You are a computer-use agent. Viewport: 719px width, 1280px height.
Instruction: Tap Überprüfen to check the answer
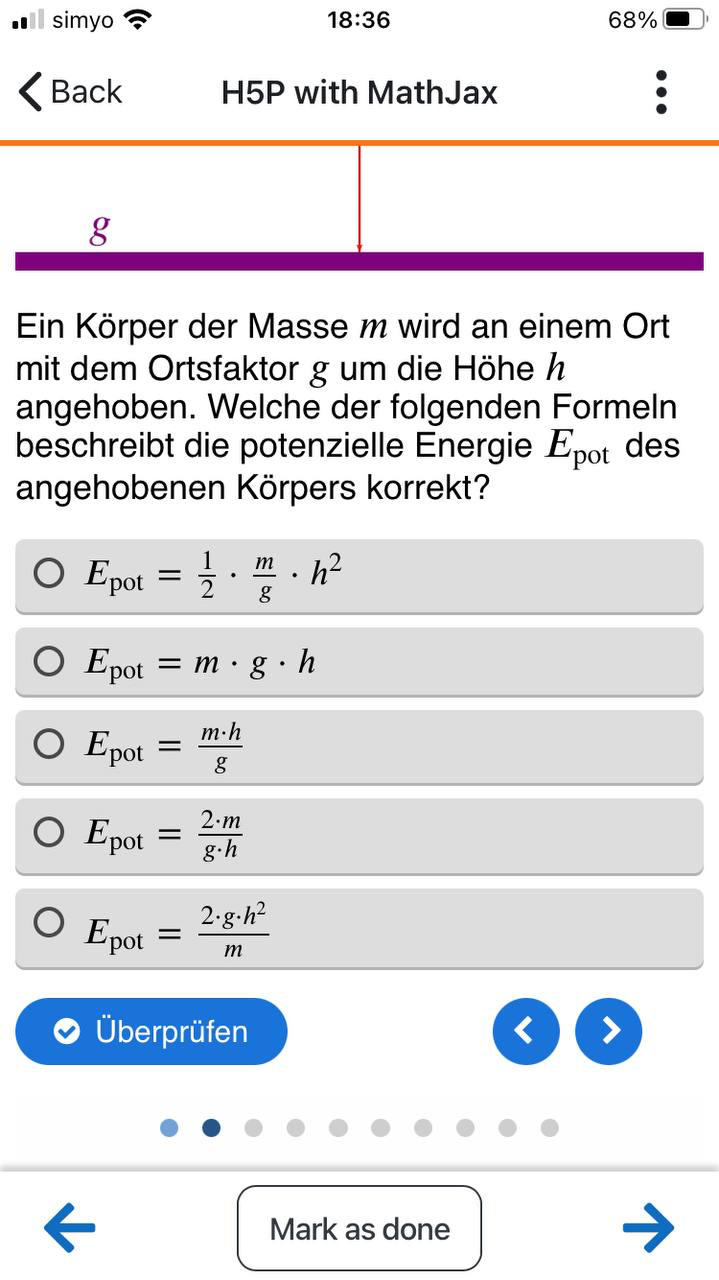[151, 1031]
